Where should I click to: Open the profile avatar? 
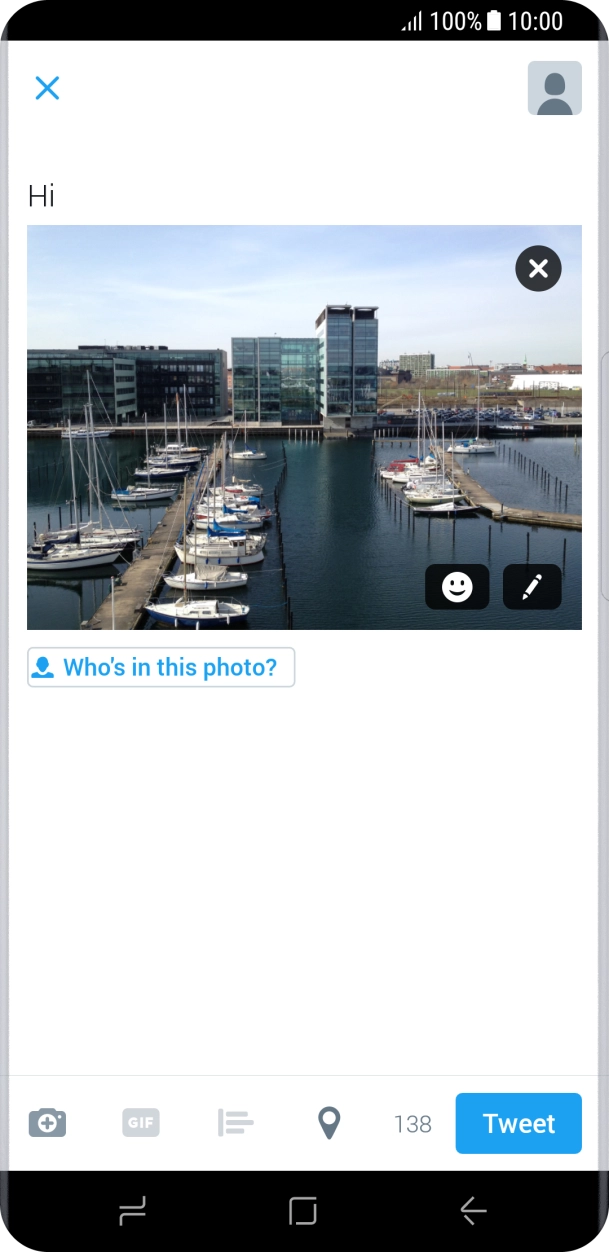tap(554, 88)
